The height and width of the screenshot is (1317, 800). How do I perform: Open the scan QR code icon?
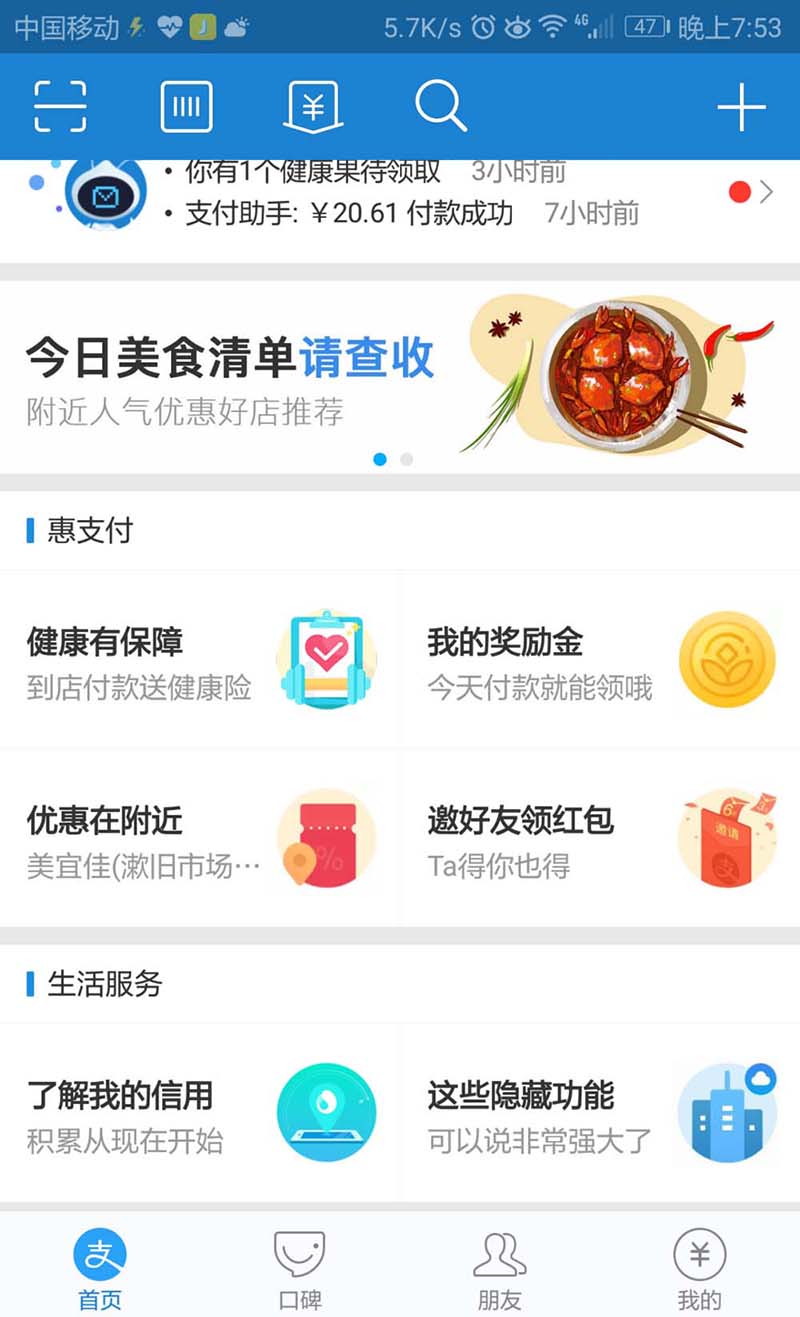60,105
